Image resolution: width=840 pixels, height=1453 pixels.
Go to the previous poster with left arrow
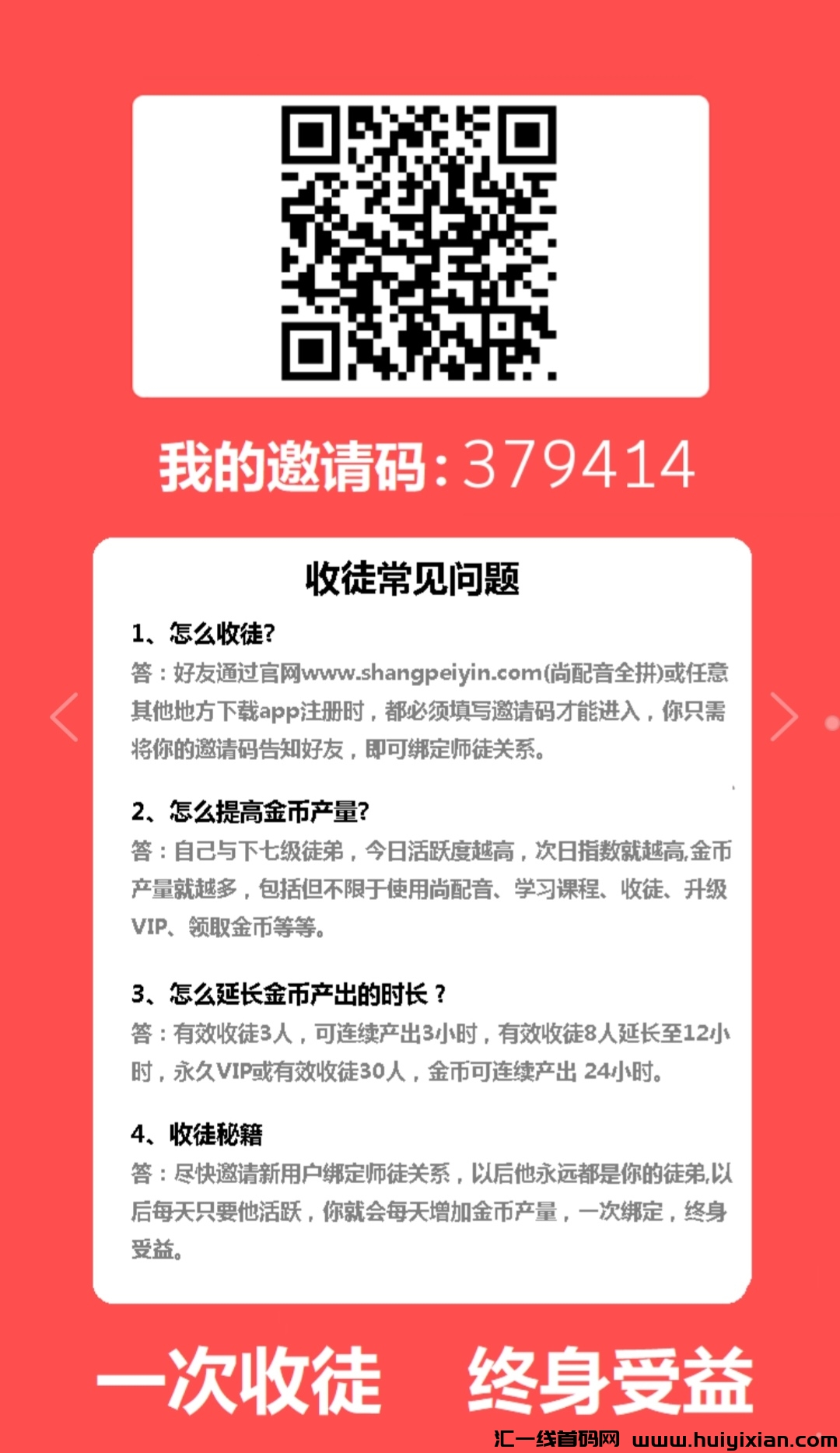click(64, 716)
